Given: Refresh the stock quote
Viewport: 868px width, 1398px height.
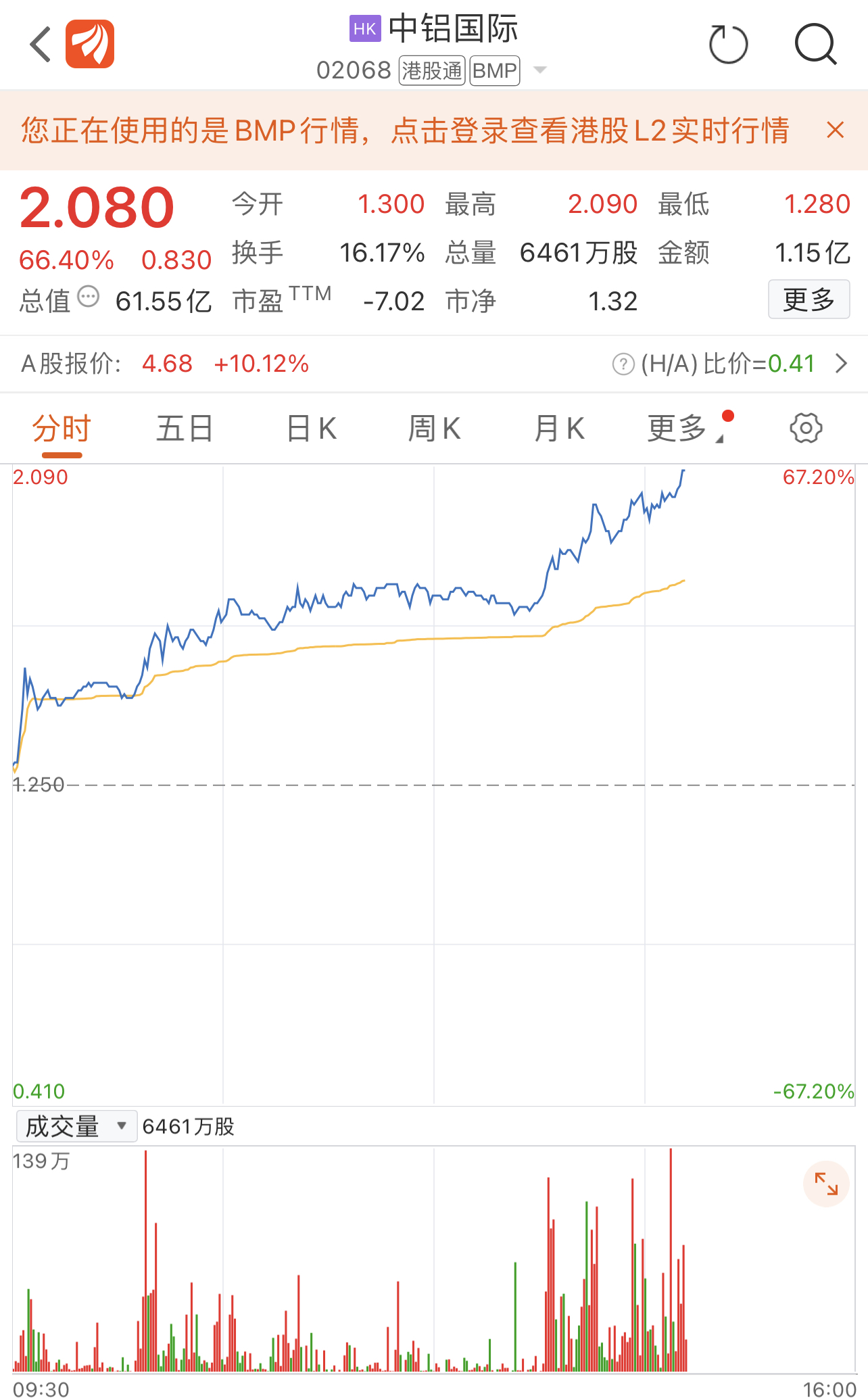Looking at the screenshot, I should click(728, 45).
